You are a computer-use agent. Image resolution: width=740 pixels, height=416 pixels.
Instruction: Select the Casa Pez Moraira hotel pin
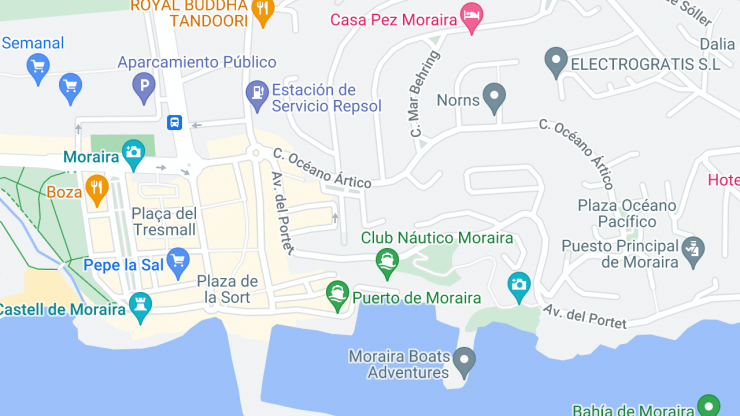click(x=471, y=15)
